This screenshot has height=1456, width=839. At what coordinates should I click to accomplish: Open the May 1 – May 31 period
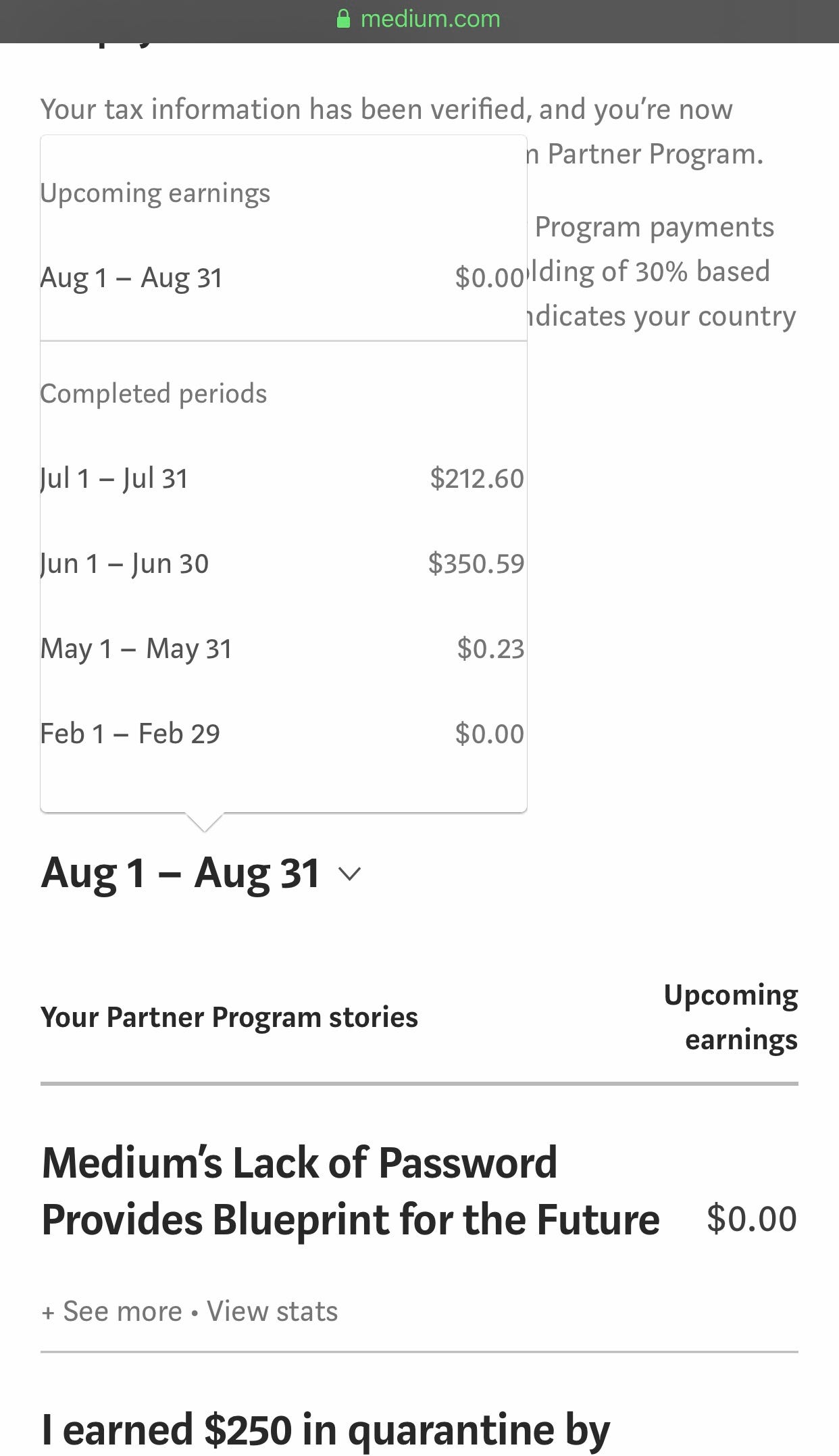(282, 649)
